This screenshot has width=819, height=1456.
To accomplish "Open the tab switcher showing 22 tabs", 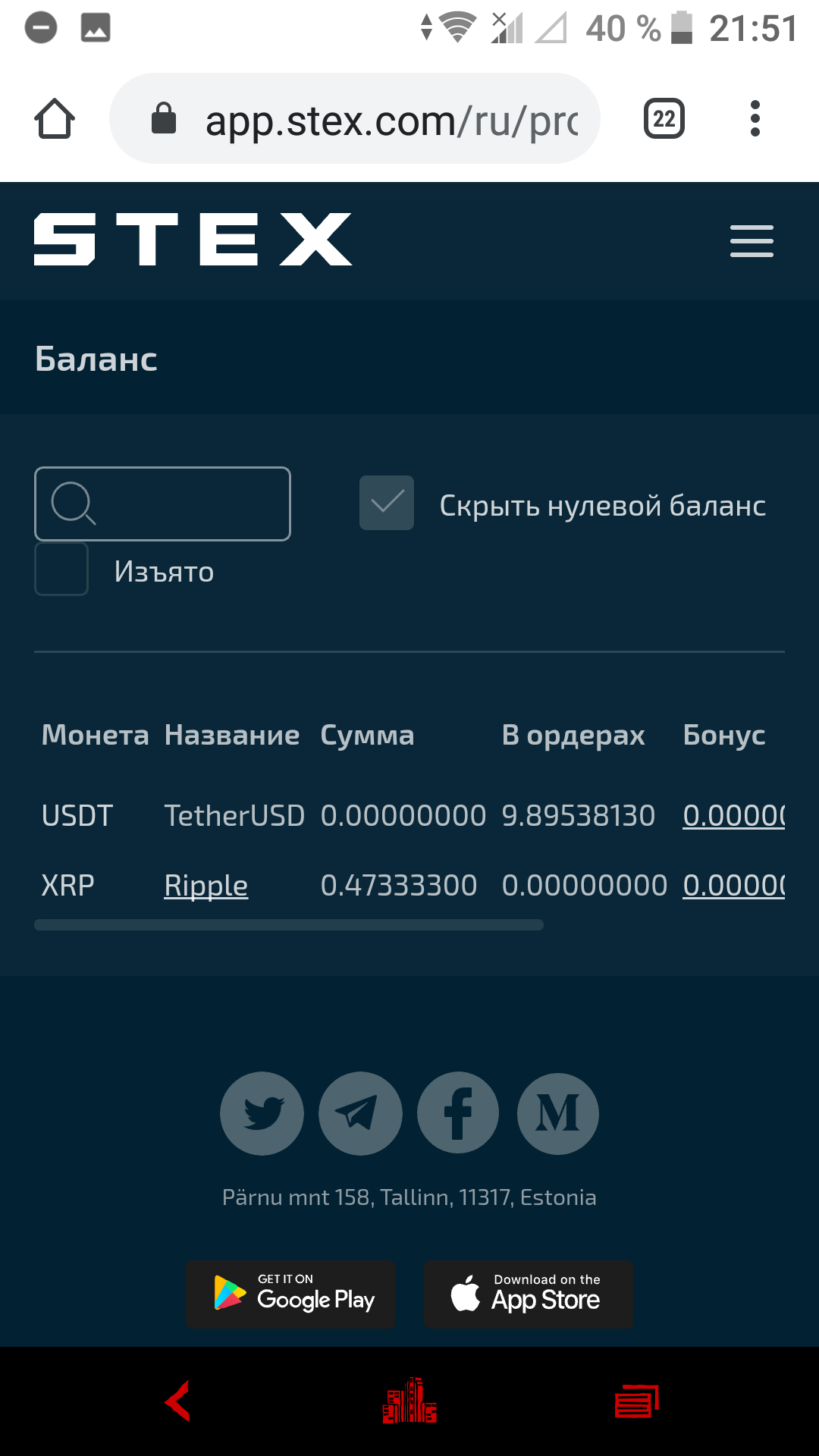I will (x=664, y=119).
